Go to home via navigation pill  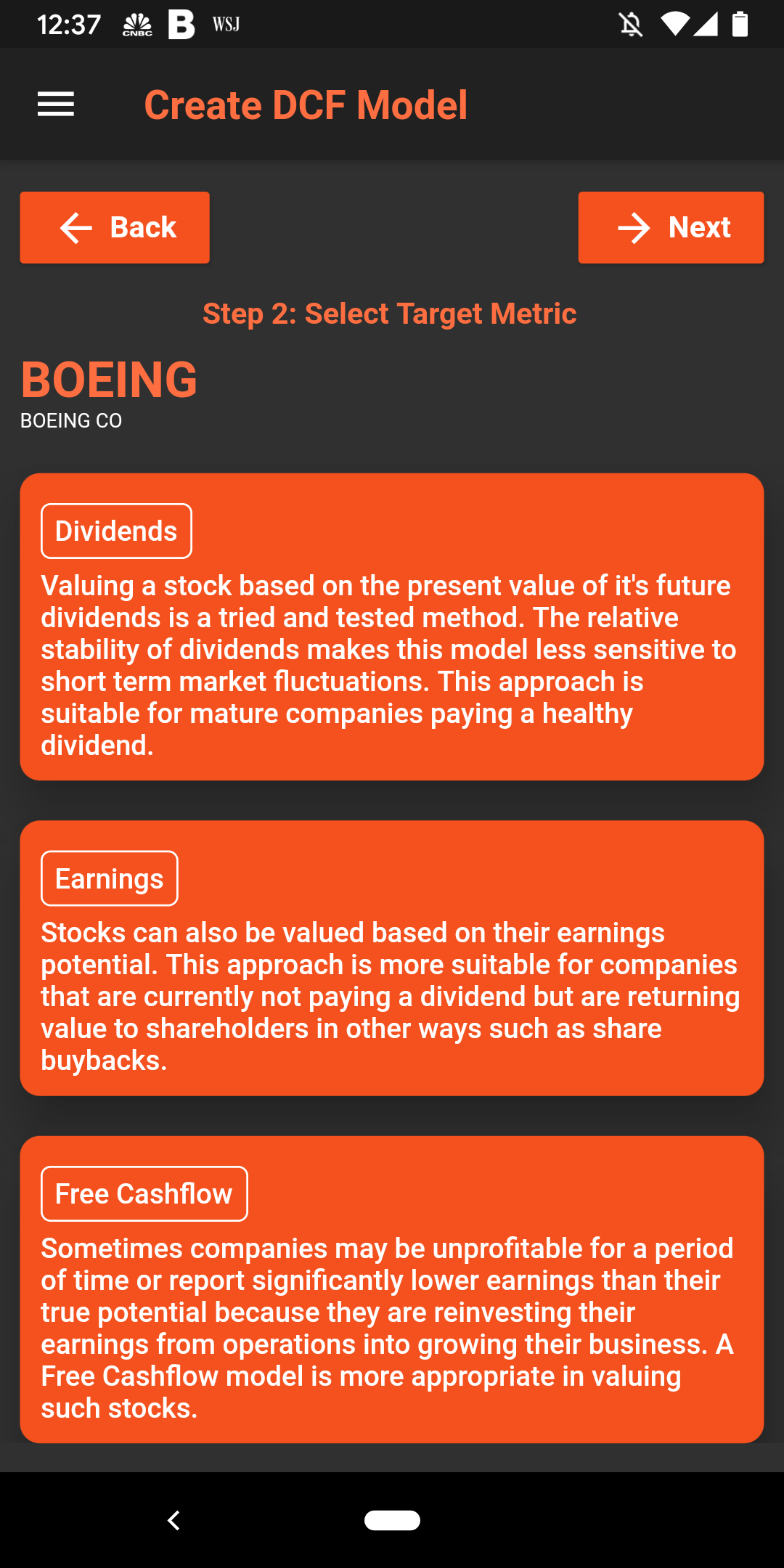point(392,1520)
